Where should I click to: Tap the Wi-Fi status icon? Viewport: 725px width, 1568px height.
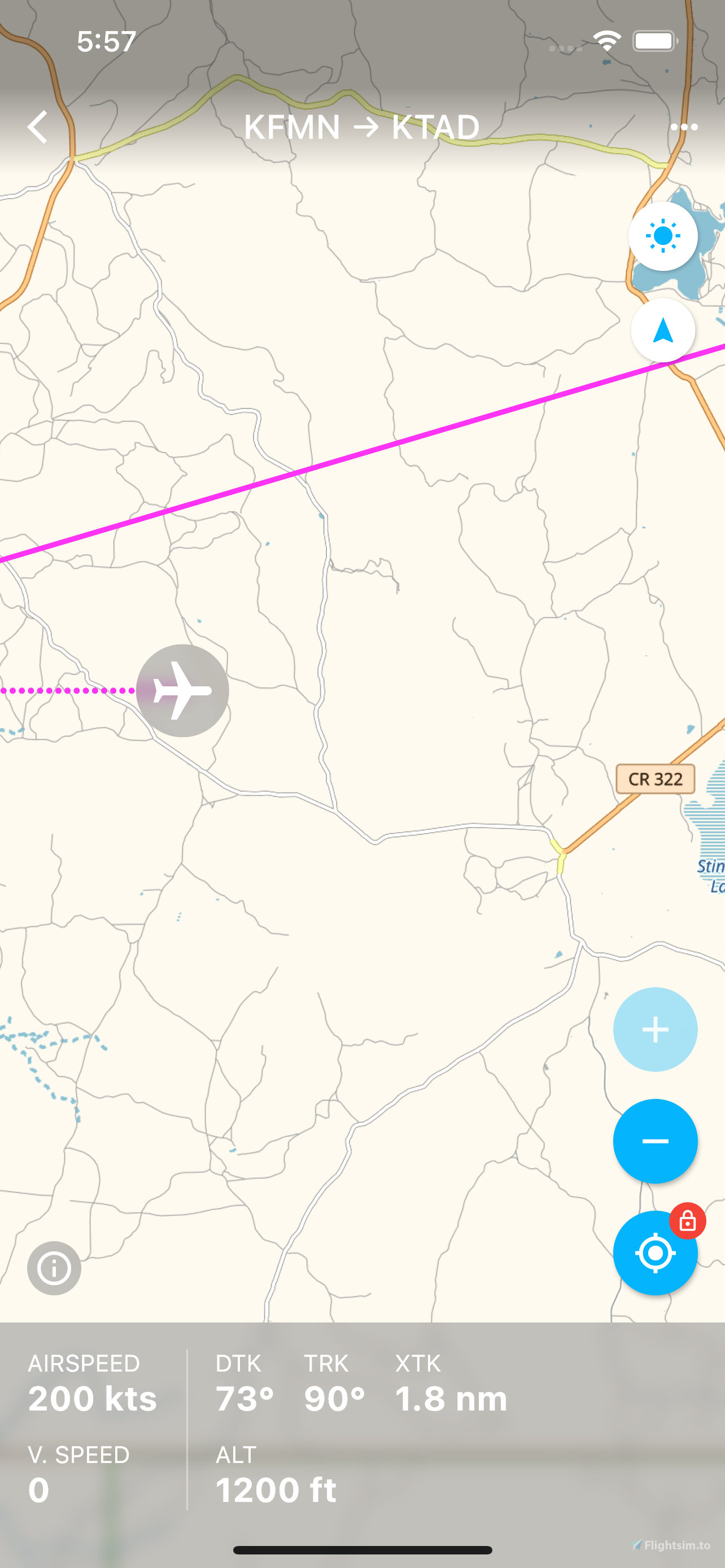click(x=606, y=40)
